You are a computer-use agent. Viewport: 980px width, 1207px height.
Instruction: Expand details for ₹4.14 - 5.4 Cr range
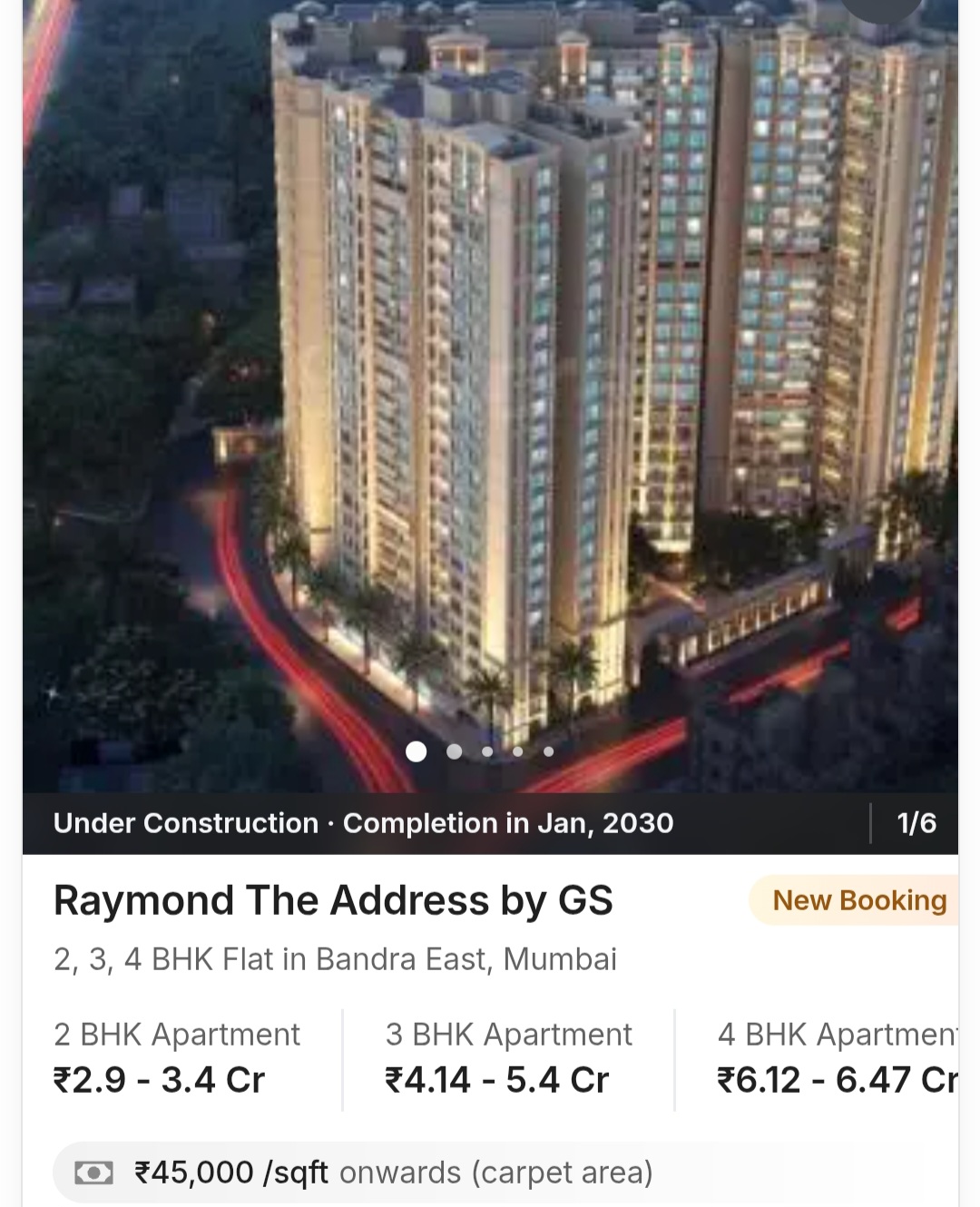click(x=495, y=1080)
